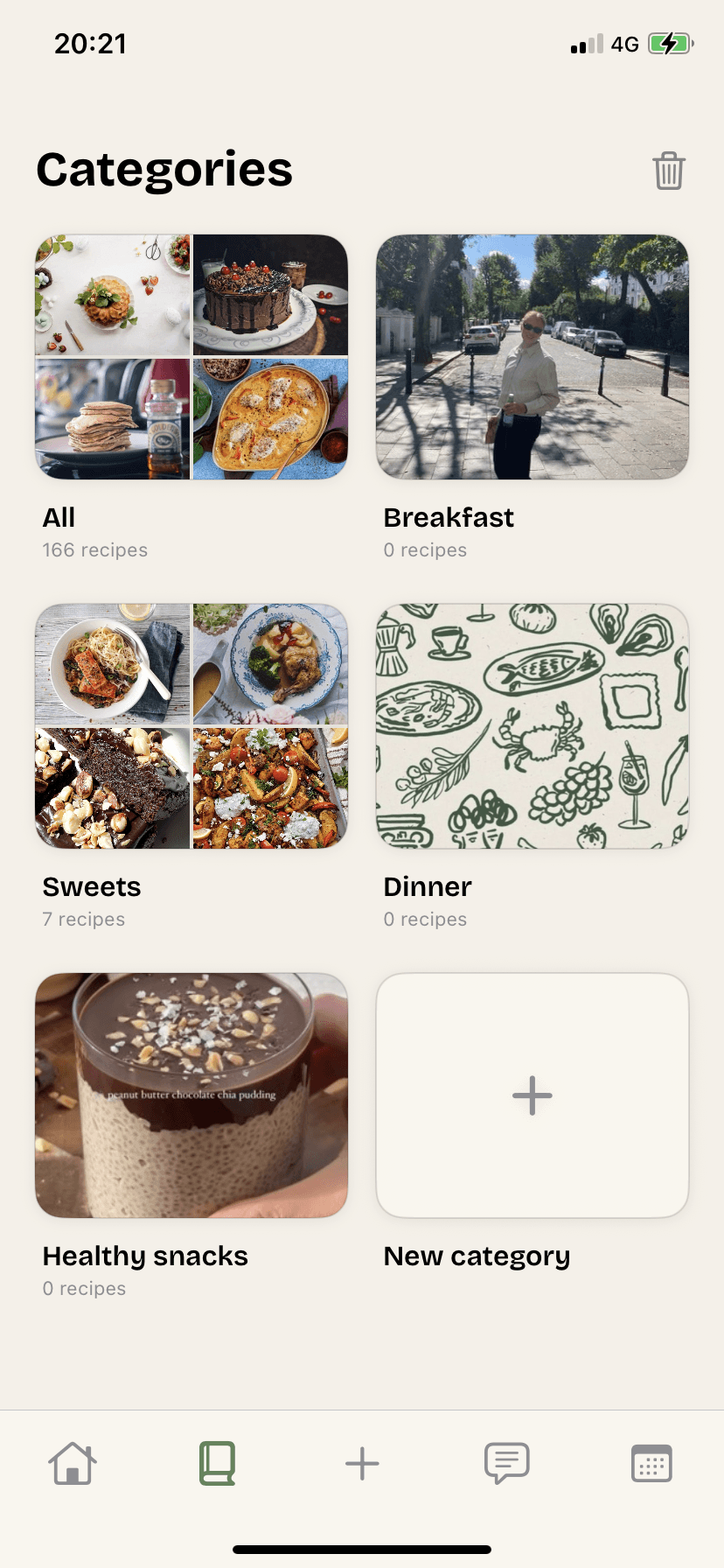Open the Healthy snacks category
Image resolution: width=724 pixels, height=1568 pixels.
(x=191, y=1095)
